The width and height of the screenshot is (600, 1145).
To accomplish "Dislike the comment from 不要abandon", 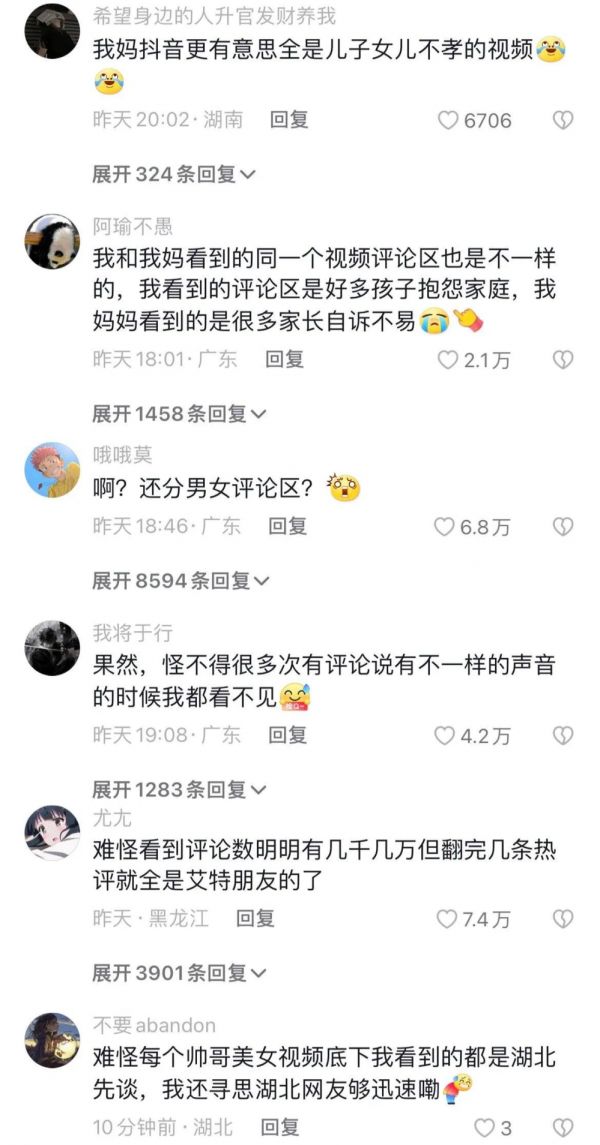I will point(563,1128).
